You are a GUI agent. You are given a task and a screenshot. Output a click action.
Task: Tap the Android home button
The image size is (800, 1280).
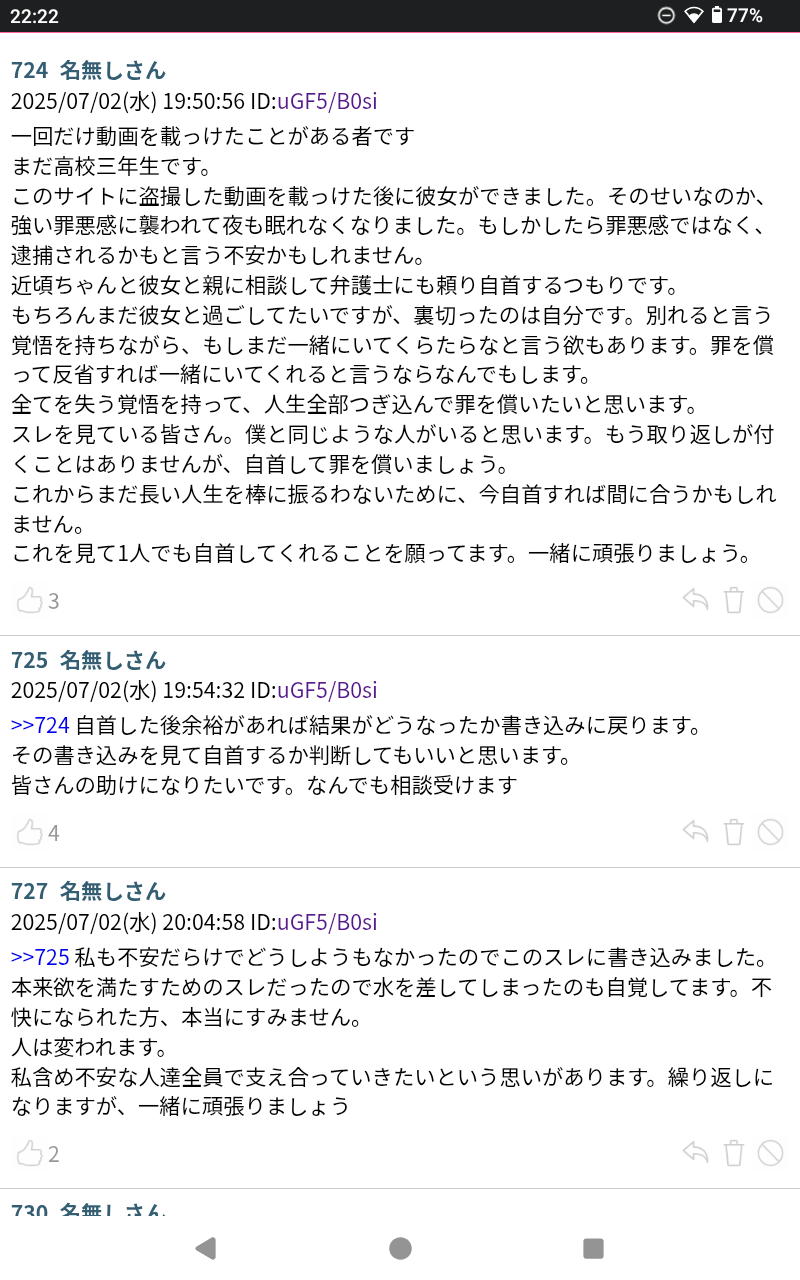coord(400,1248)
